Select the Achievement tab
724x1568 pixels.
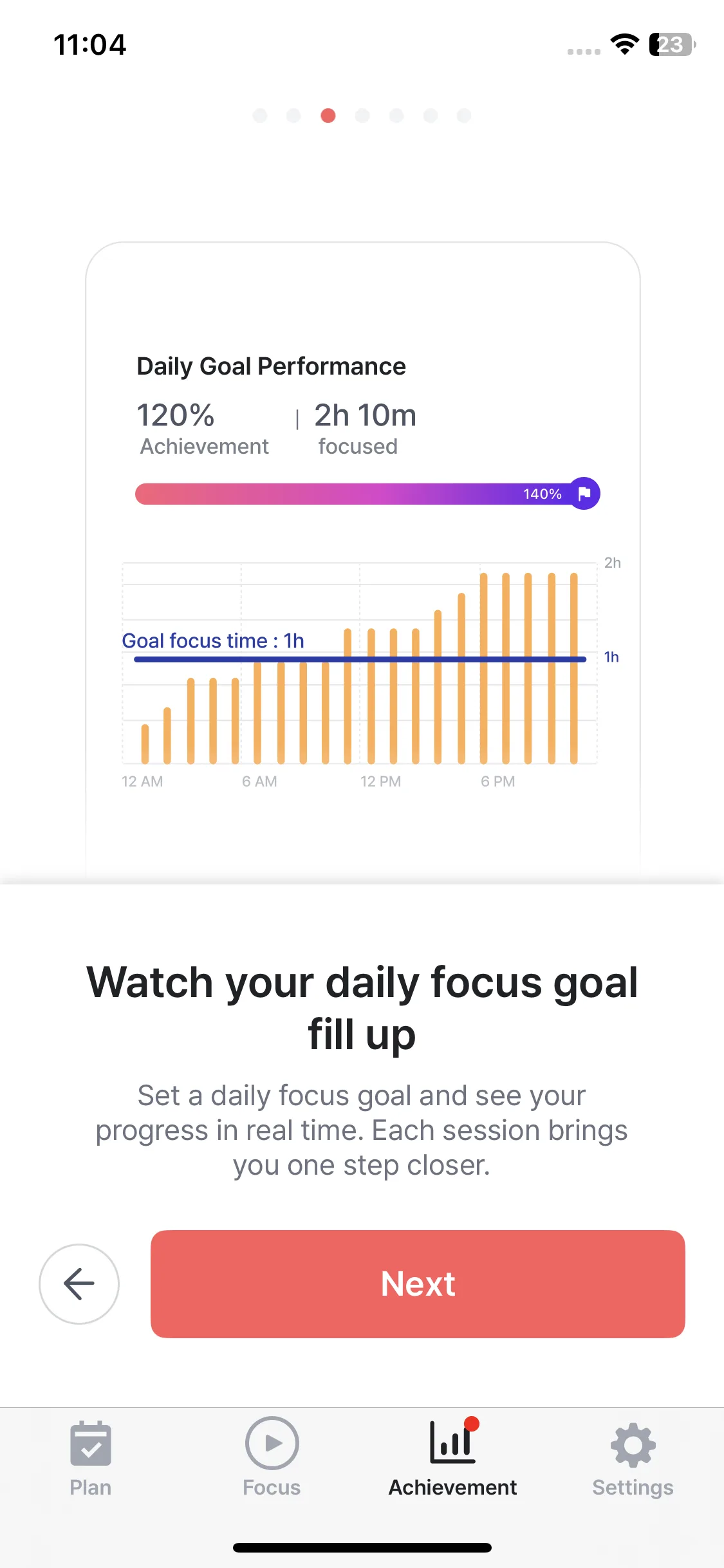coord(452,1459)
